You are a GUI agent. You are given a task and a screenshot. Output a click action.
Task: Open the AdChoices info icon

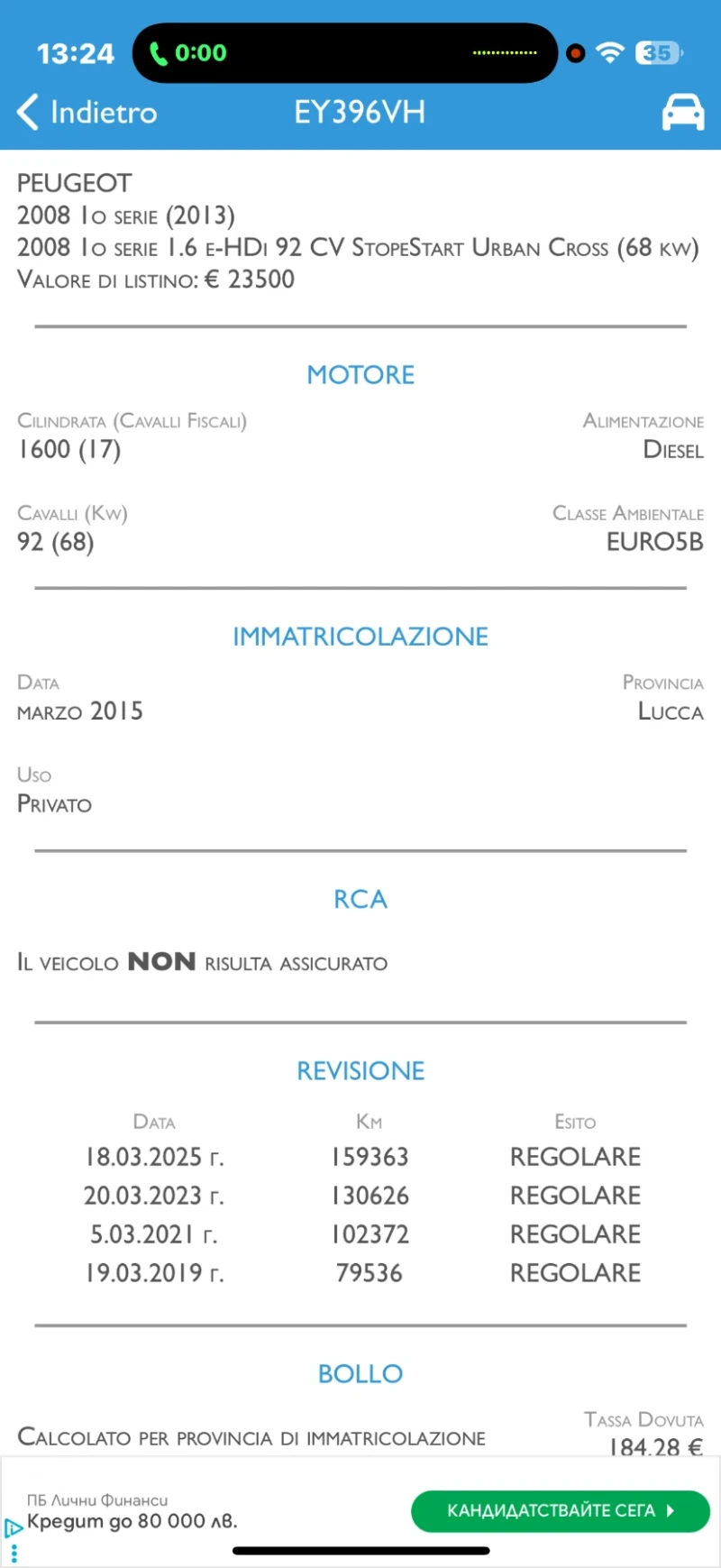coord(13,1527)
